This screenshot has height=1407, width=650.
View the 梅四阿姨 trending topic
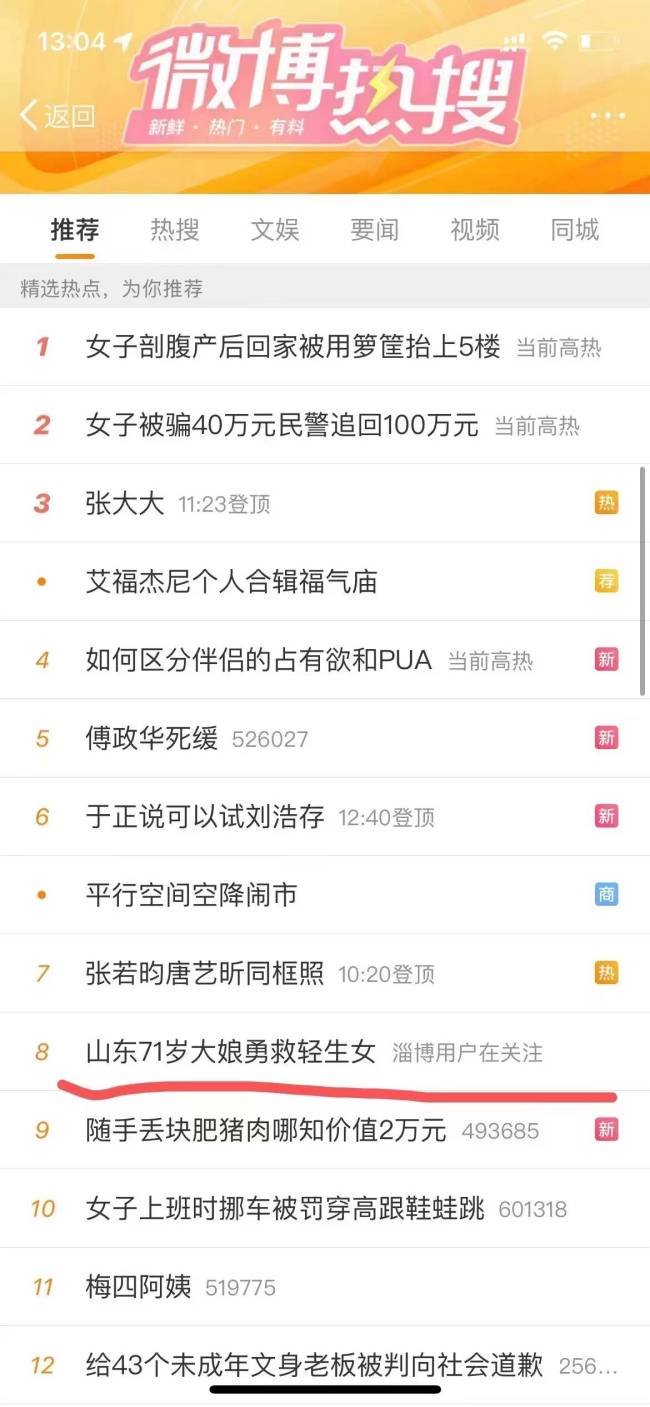point(325,1286)
